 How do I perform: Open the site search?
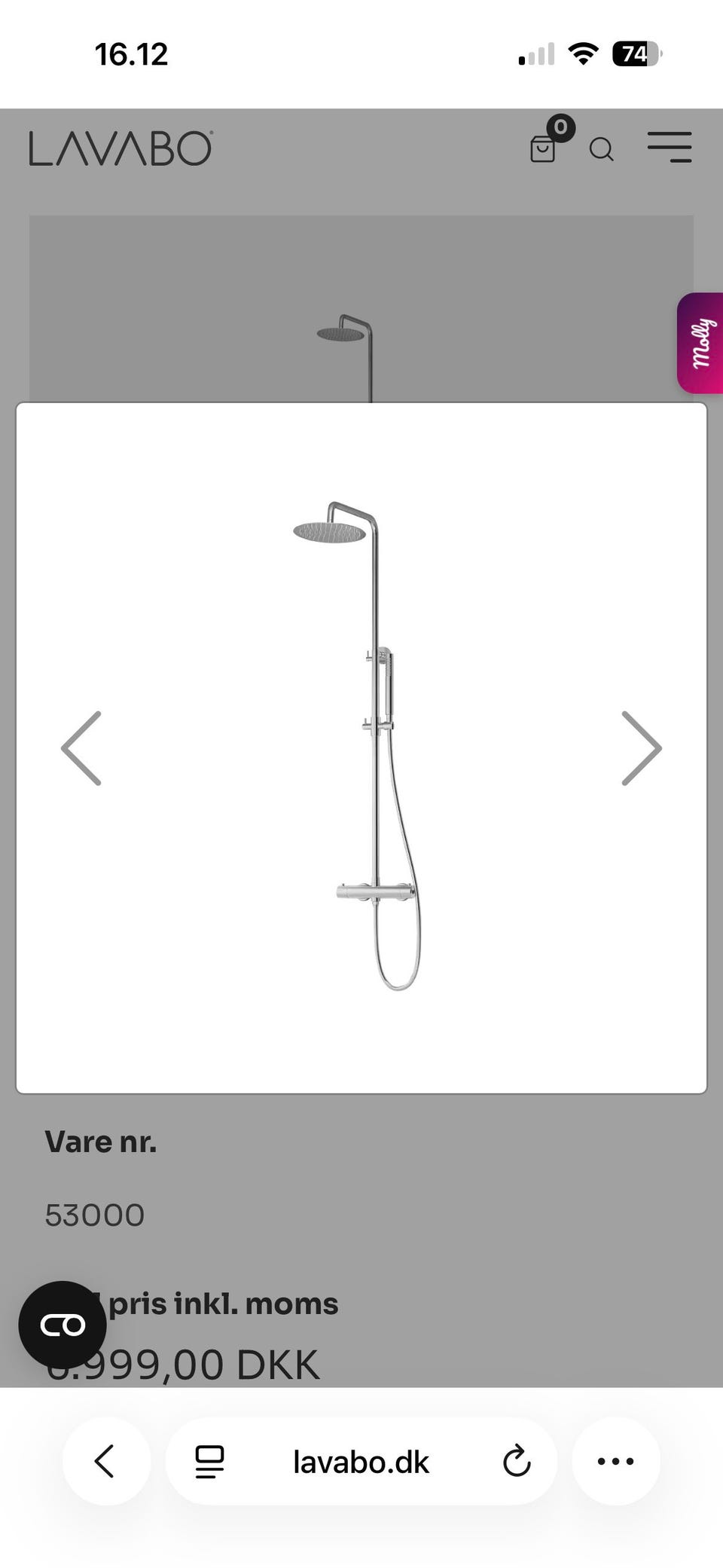(601, 149)
